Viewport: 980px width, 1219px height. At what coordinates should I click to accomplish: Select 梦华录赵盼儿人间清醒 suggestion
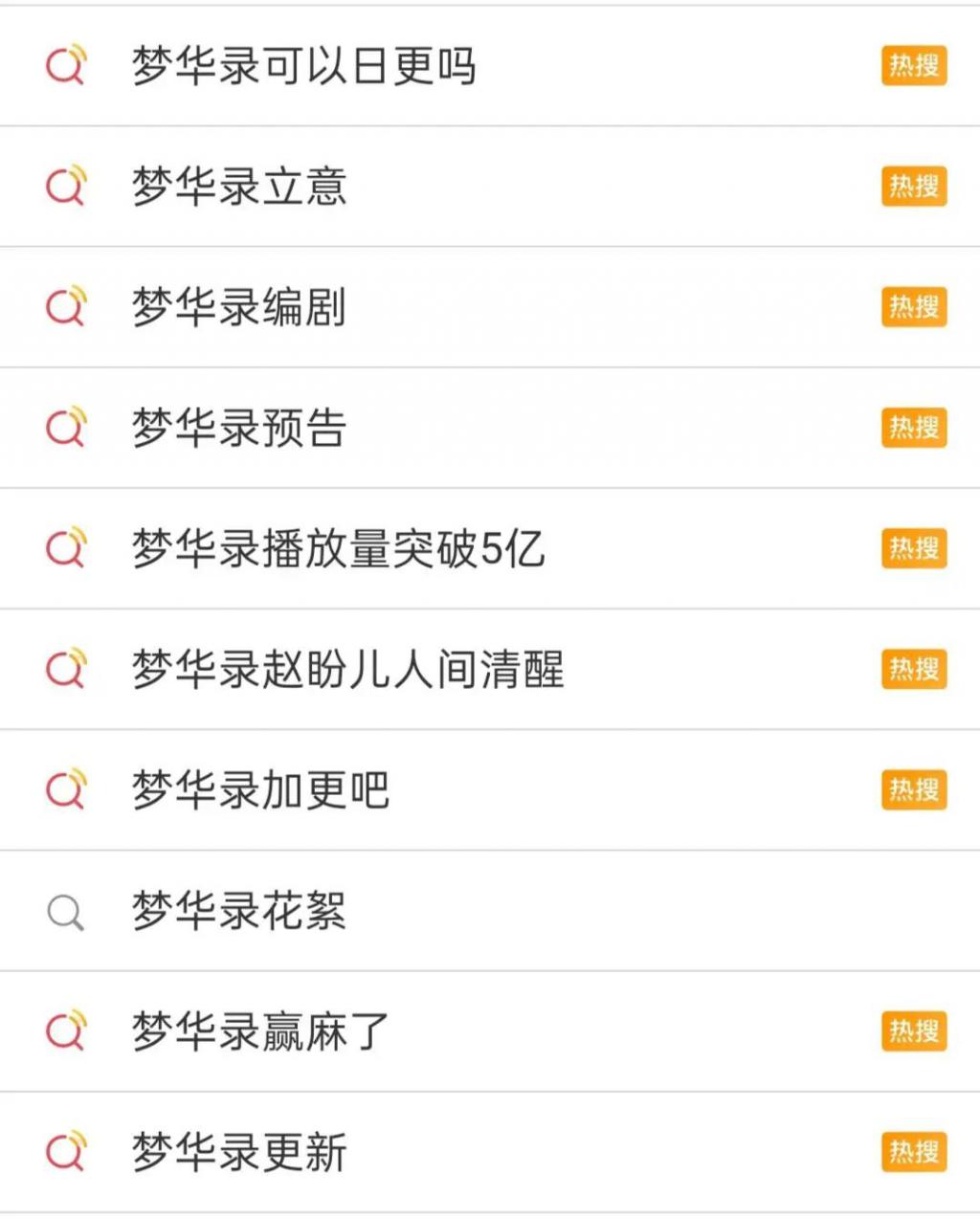348,669
